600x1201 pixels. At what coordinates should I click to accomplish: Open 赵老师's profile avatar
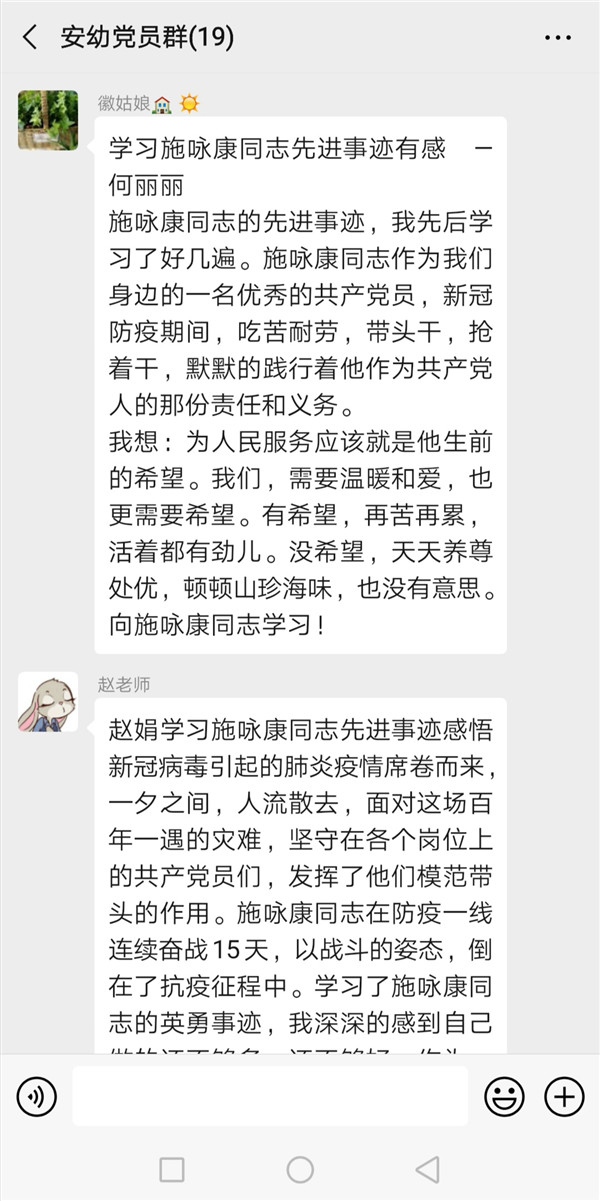click(47, 701)
